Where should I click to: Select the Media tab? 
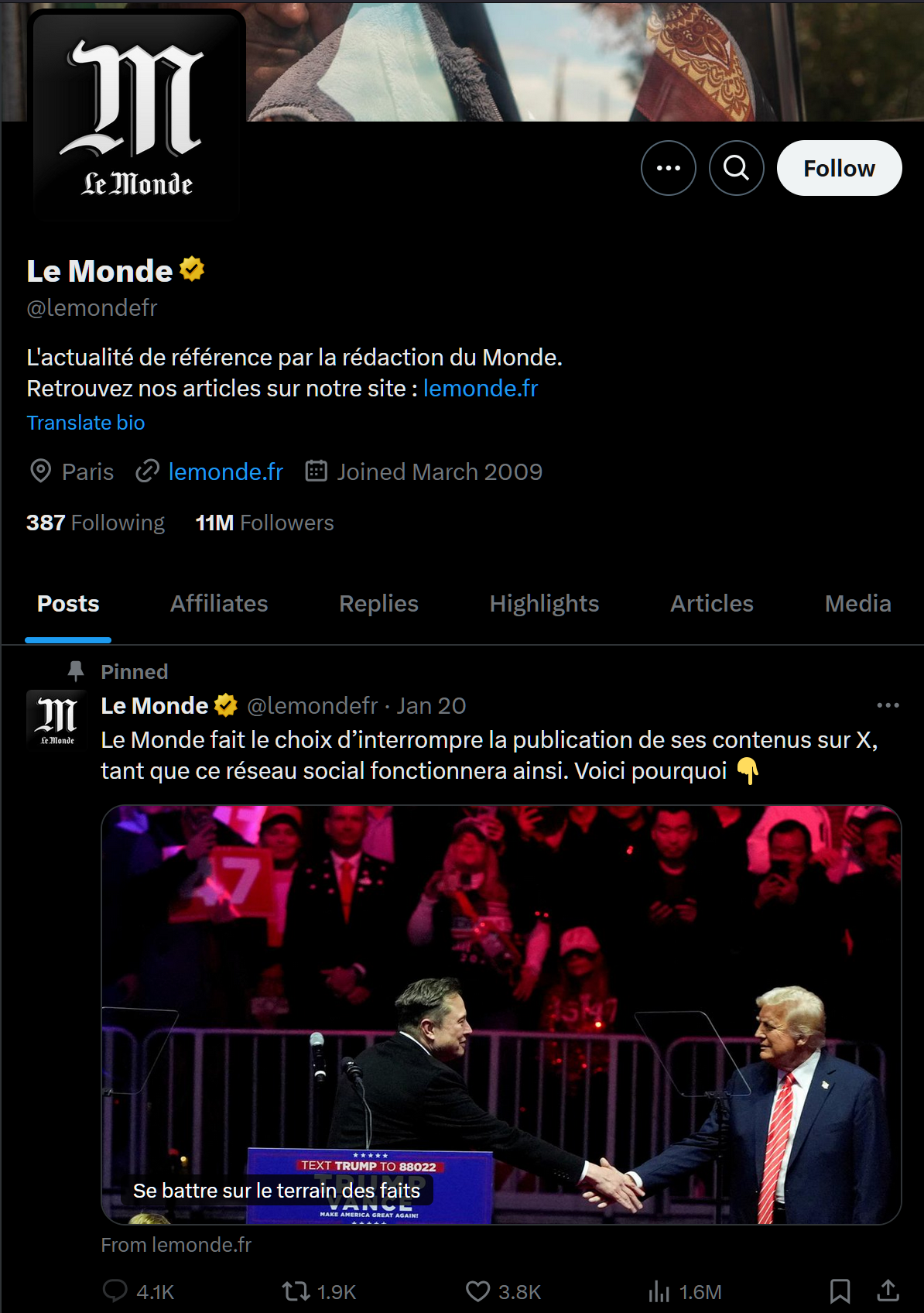(x=857, y=603)
